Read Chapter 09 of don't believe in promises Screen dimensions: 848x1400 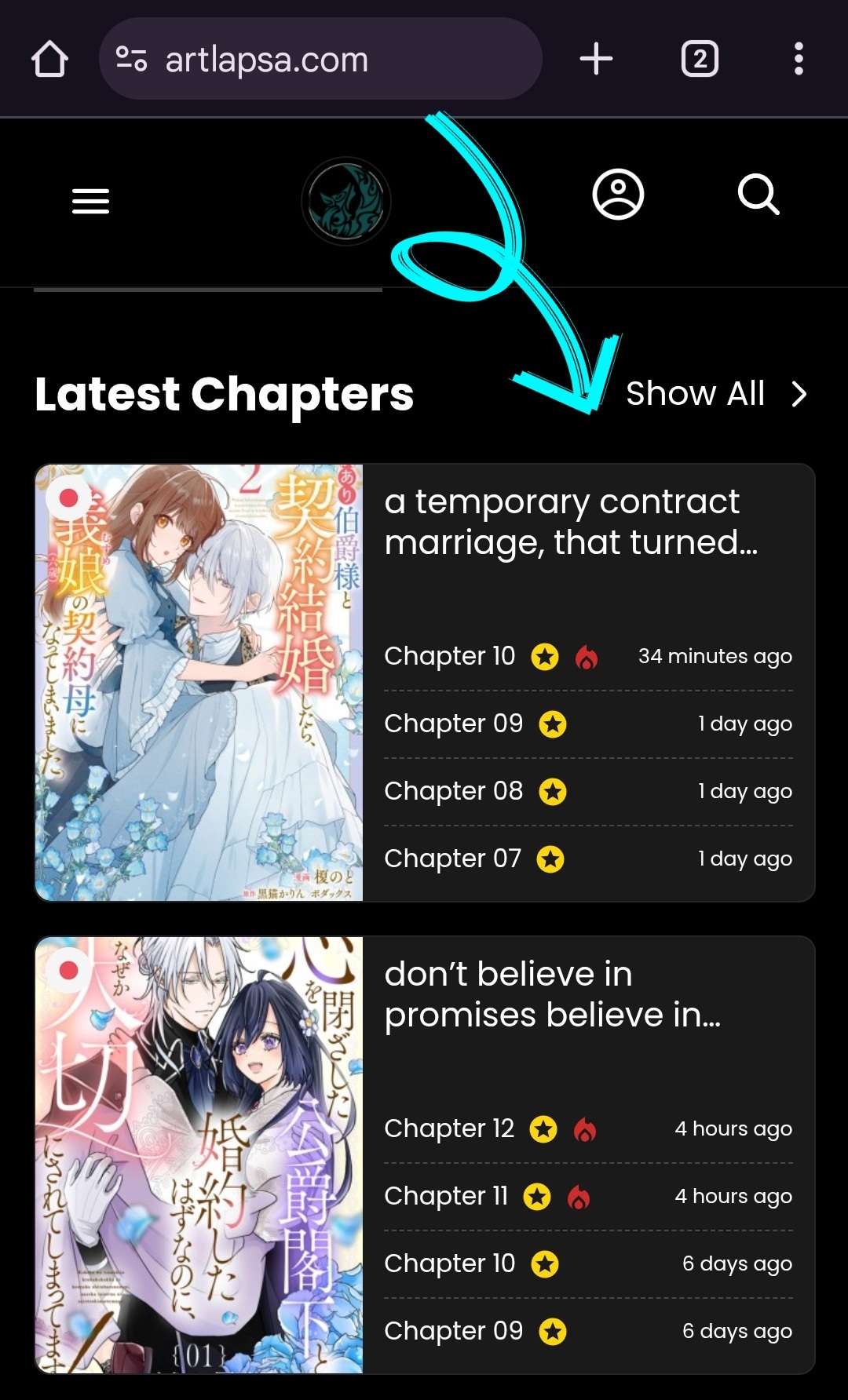coord(453,1331)
